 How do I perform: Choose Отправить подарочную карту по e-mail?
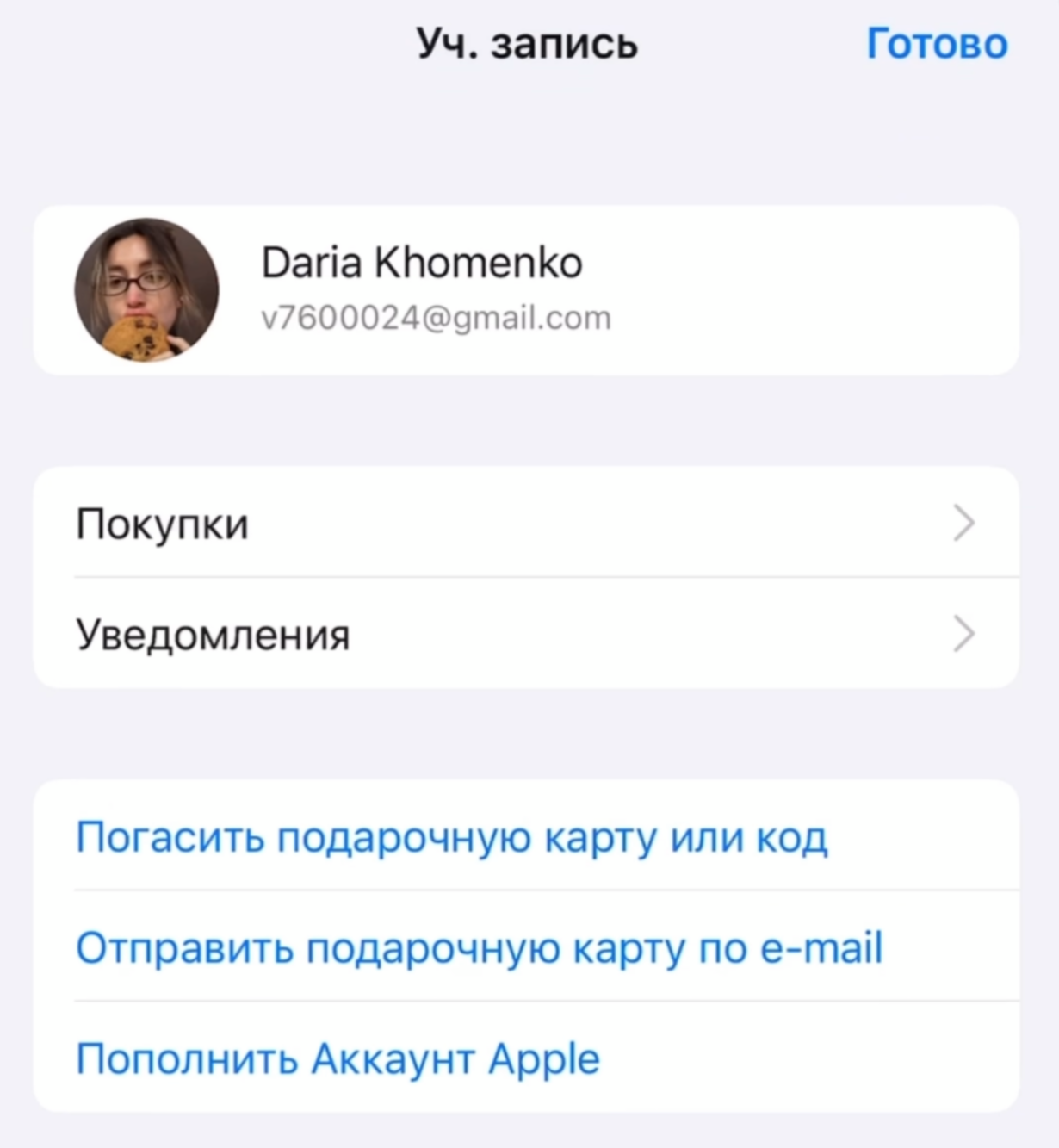pyautogui.click(x=480, y=947)
